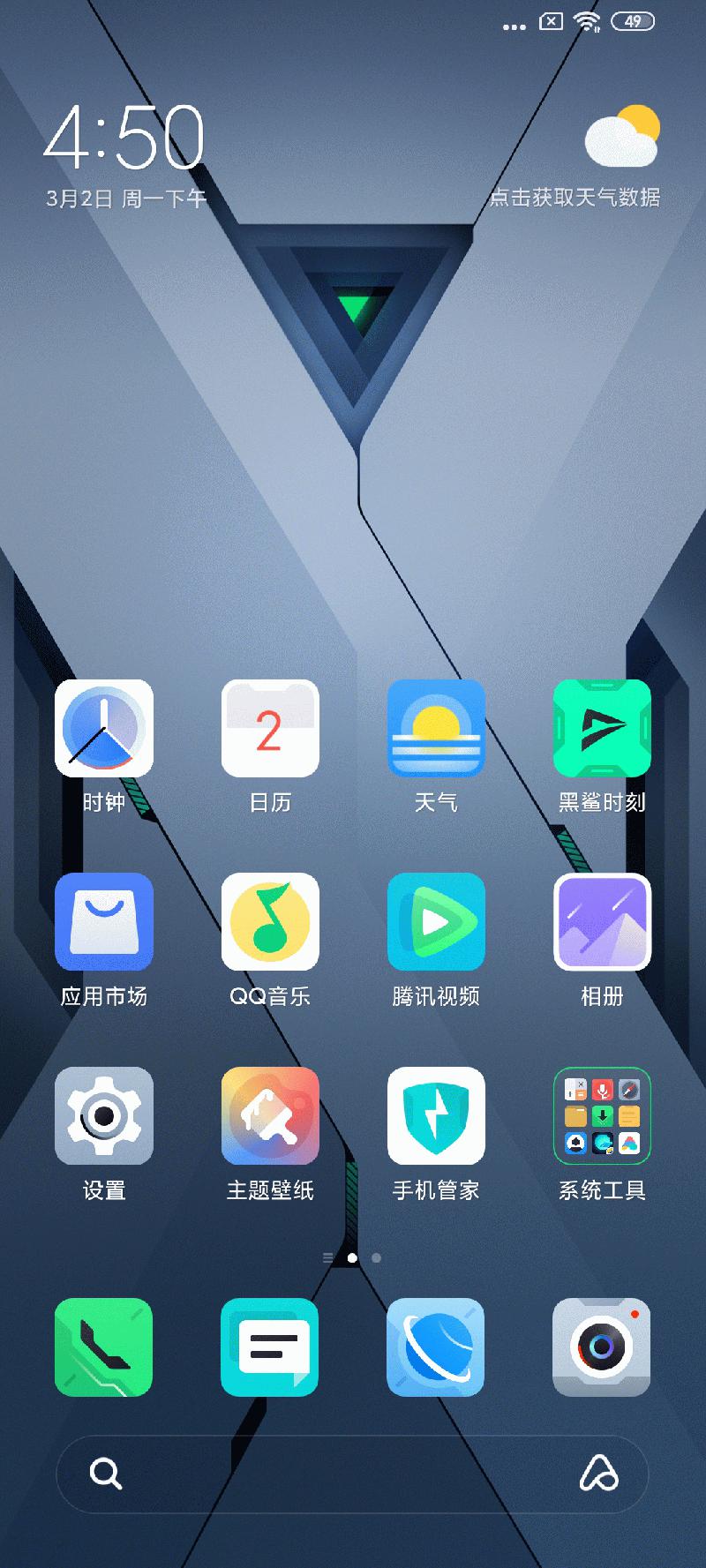Tap the search icon in bottom bar
This screenshot has height=1568, width=706.
coord(106,1474)
